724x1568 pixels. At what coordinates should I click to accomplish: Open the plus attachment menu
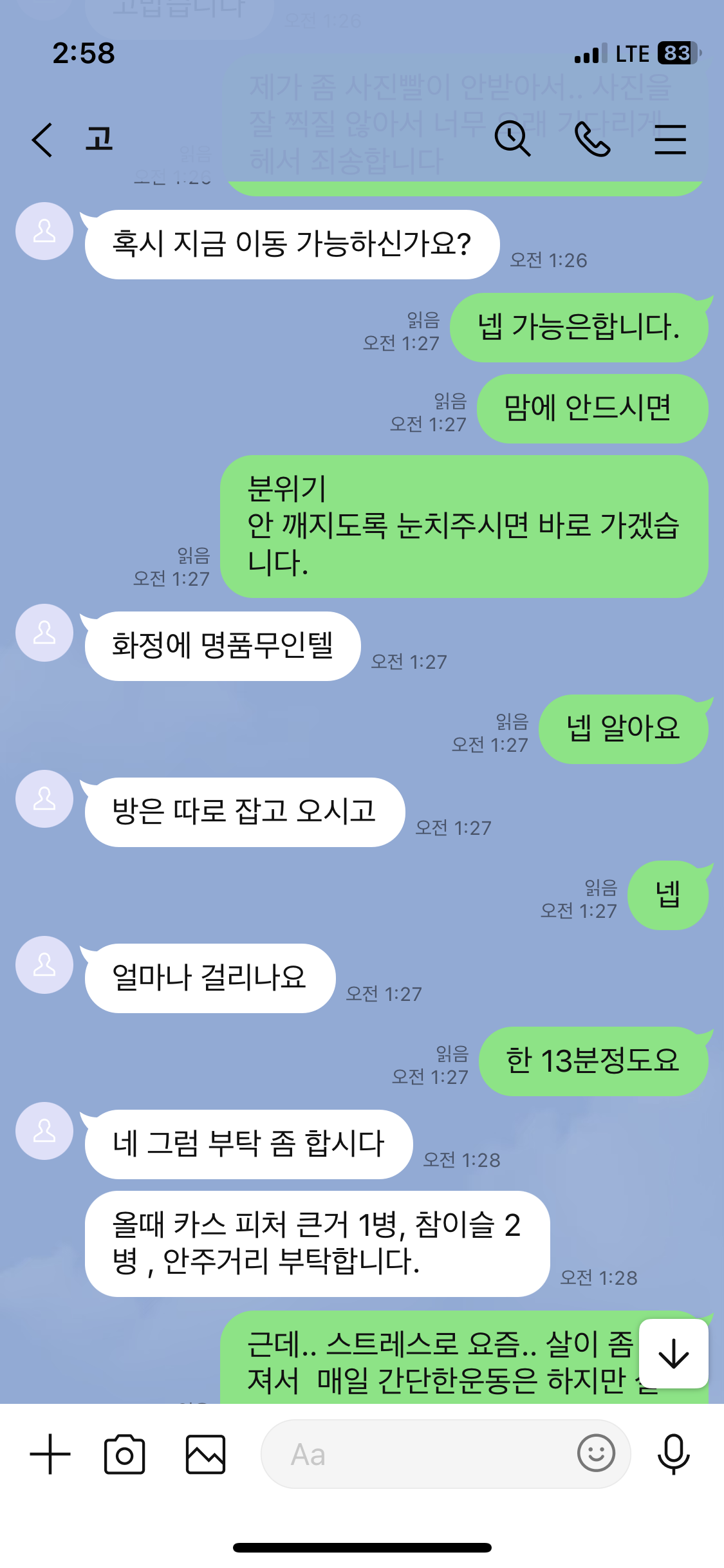click(x=50, y=1454)
